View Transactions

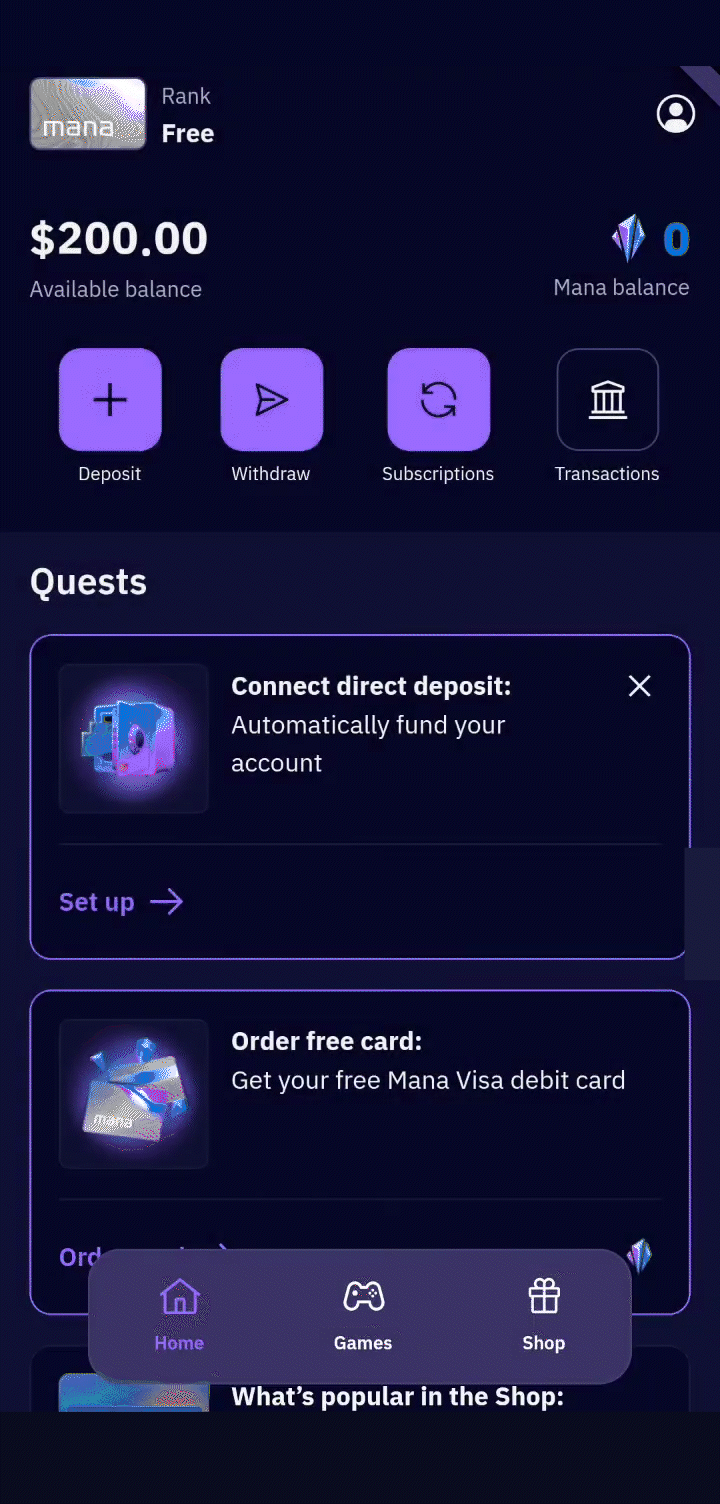(608, 400)
